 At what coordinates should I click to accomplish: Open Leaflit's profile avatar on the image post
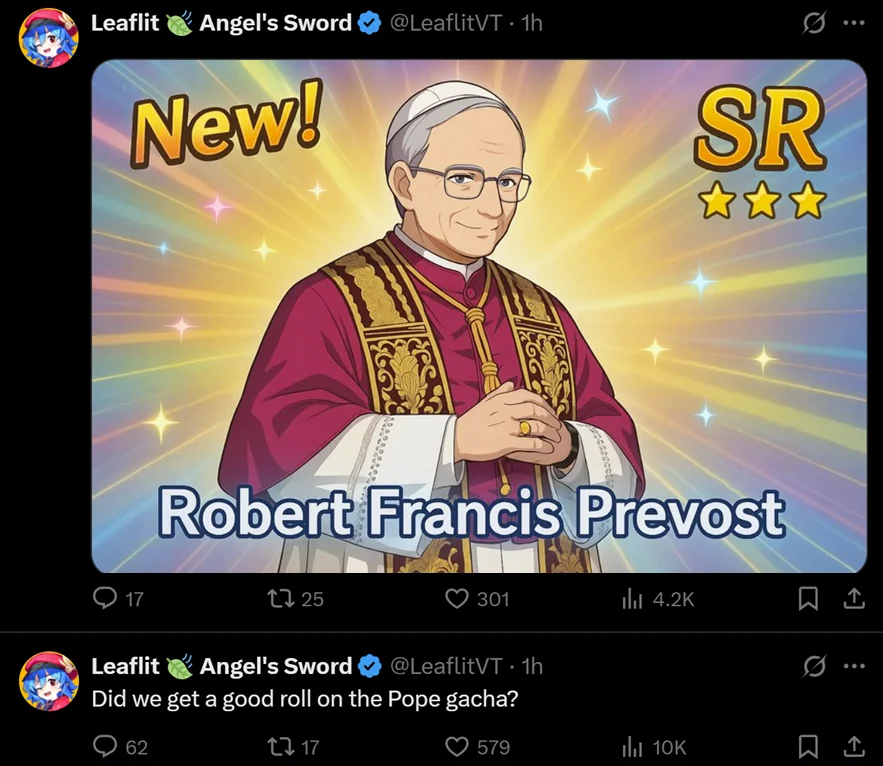click(49, 36)
